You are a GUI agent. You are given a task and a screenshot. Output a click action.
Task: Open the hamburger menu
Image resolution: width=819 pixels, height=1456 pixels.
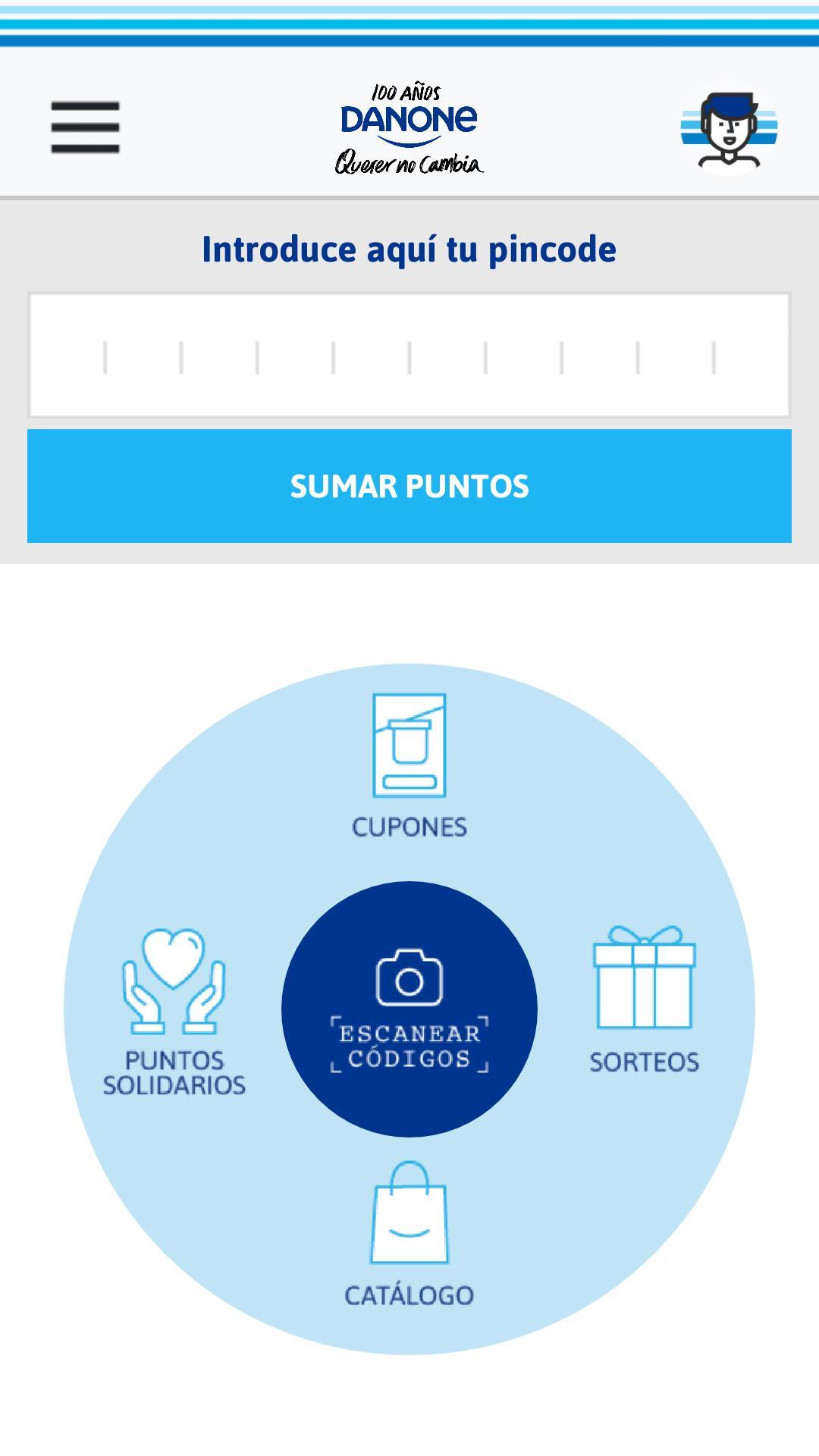[x=85, y=127]
